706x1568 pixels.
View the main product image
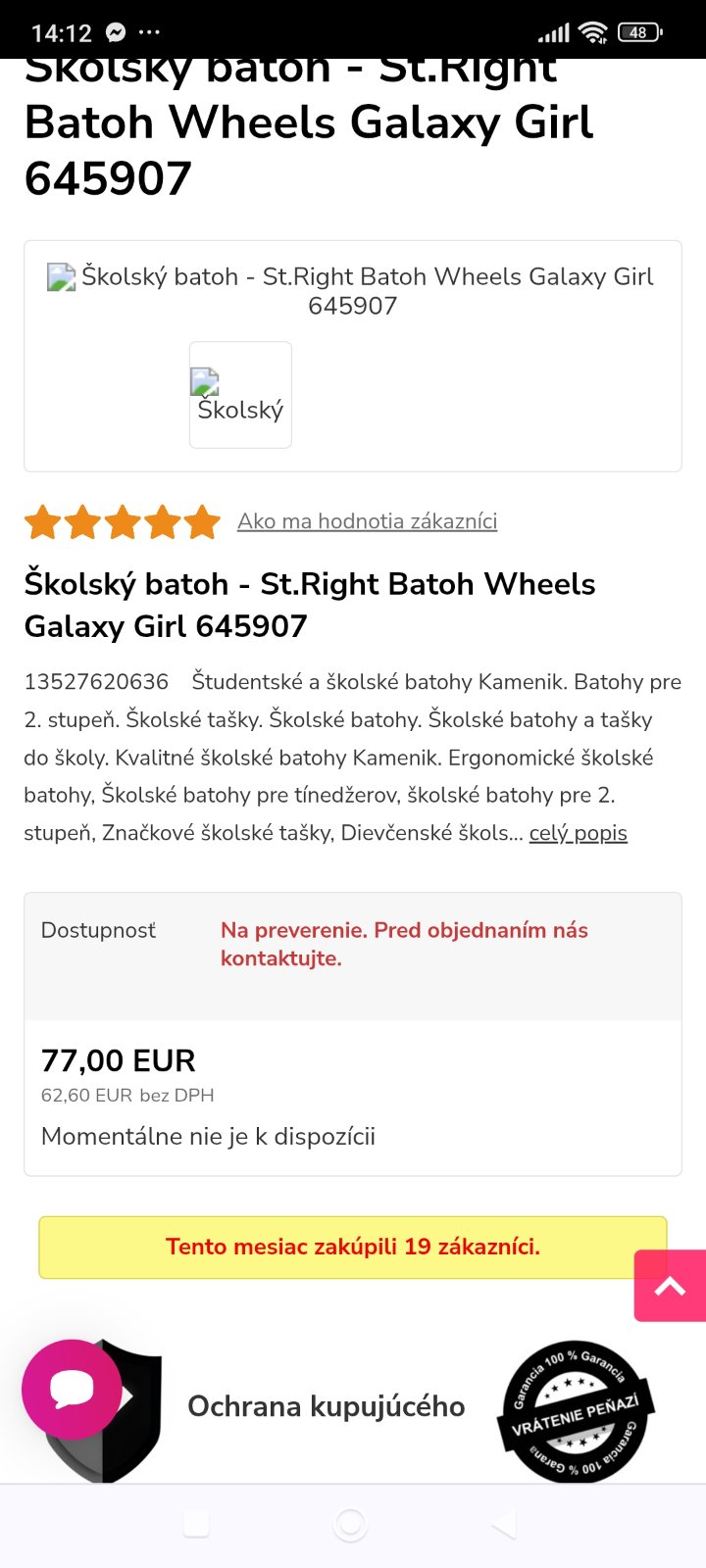pos(352,290)
